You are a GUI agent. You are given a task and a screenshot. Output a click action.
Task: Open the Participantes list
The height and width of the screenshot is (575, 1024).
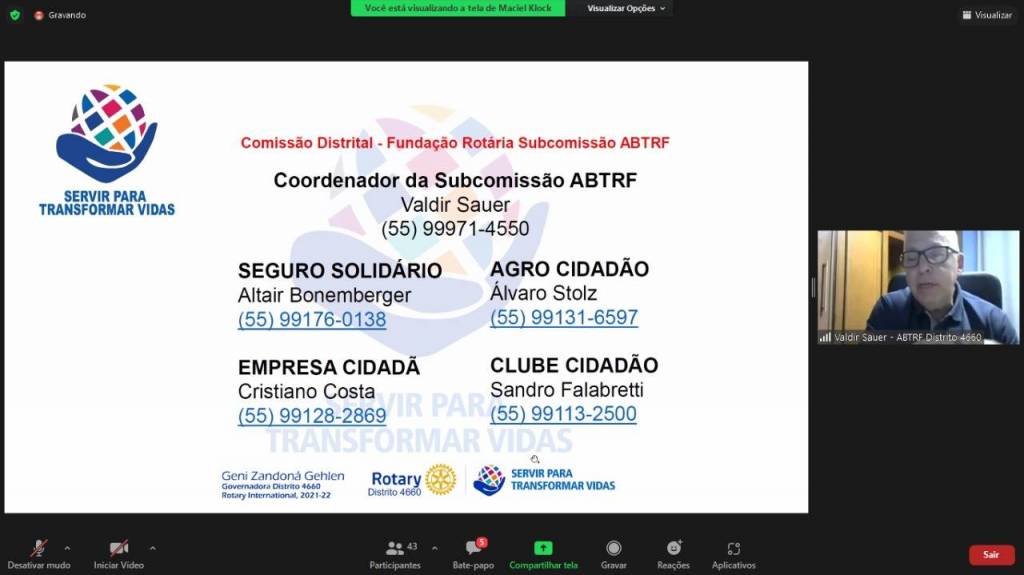click(x=395, y=553)
